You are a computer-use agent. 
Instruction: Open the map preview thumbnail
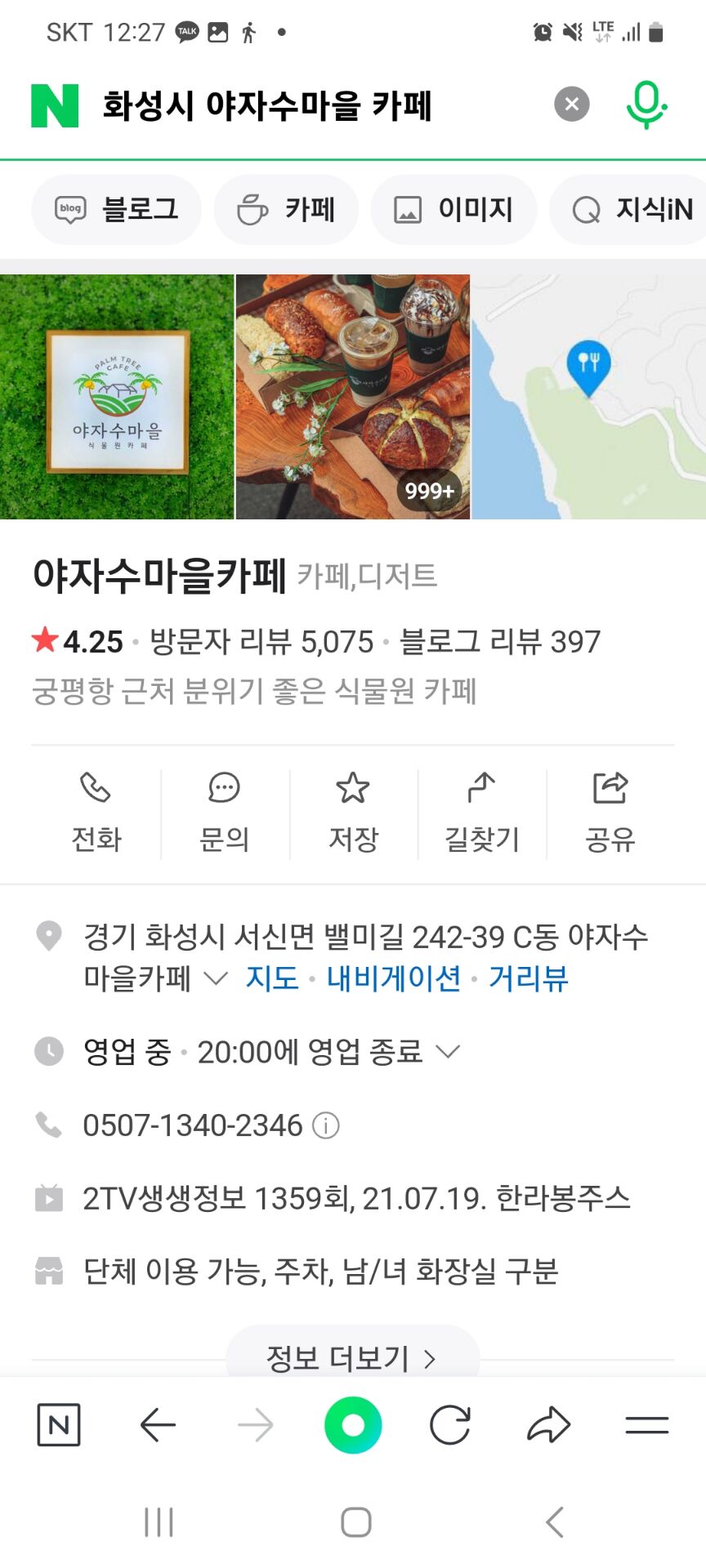588,397
